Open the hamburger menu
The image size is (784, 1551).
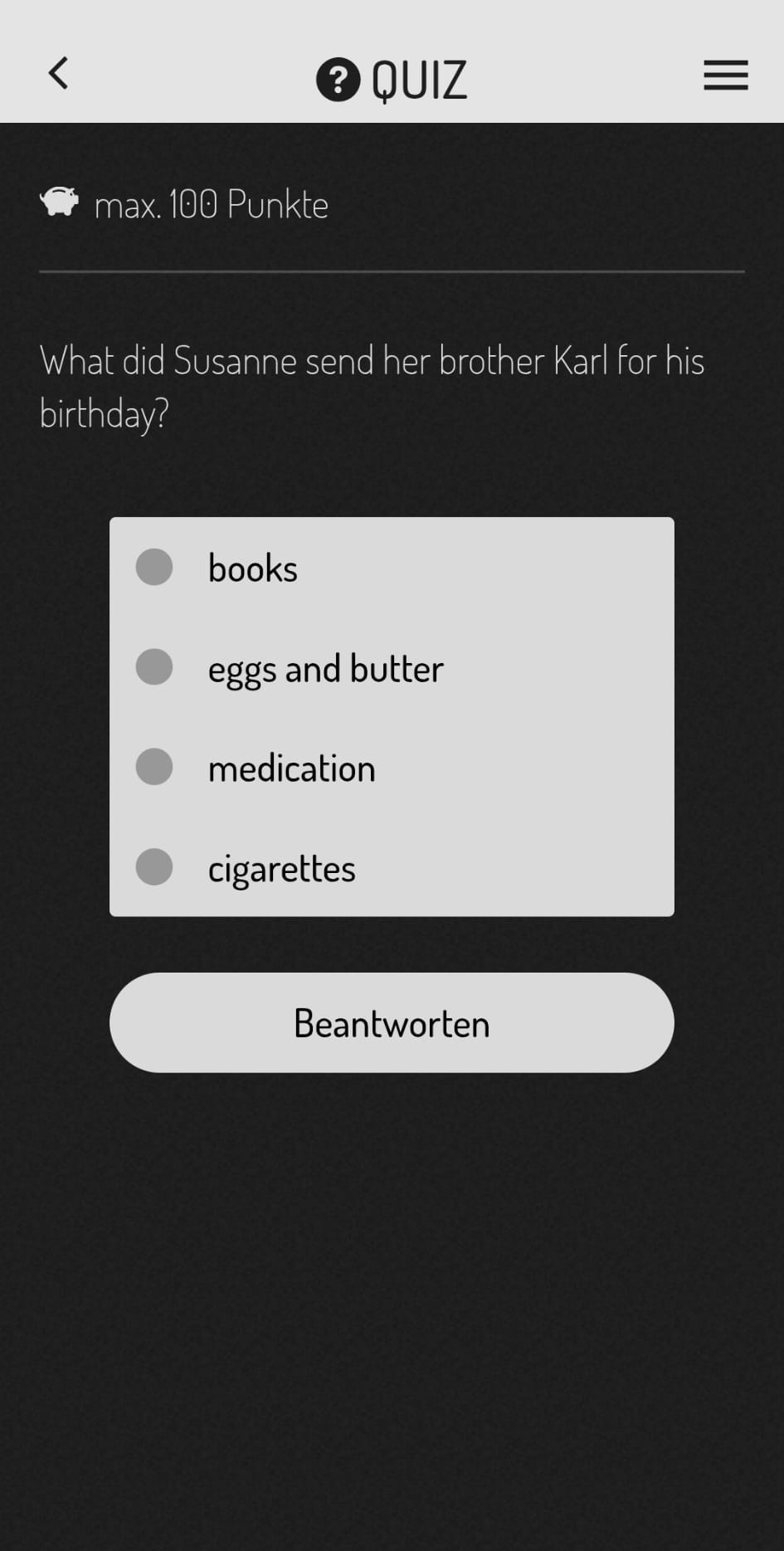click(725, 76)
